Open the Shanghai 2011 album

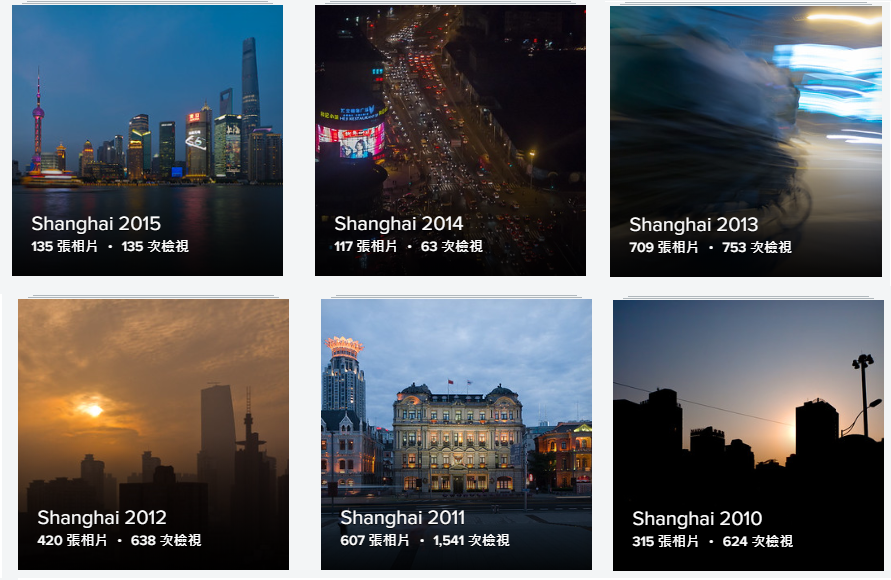pyautogui.click(x=456, y=434)
